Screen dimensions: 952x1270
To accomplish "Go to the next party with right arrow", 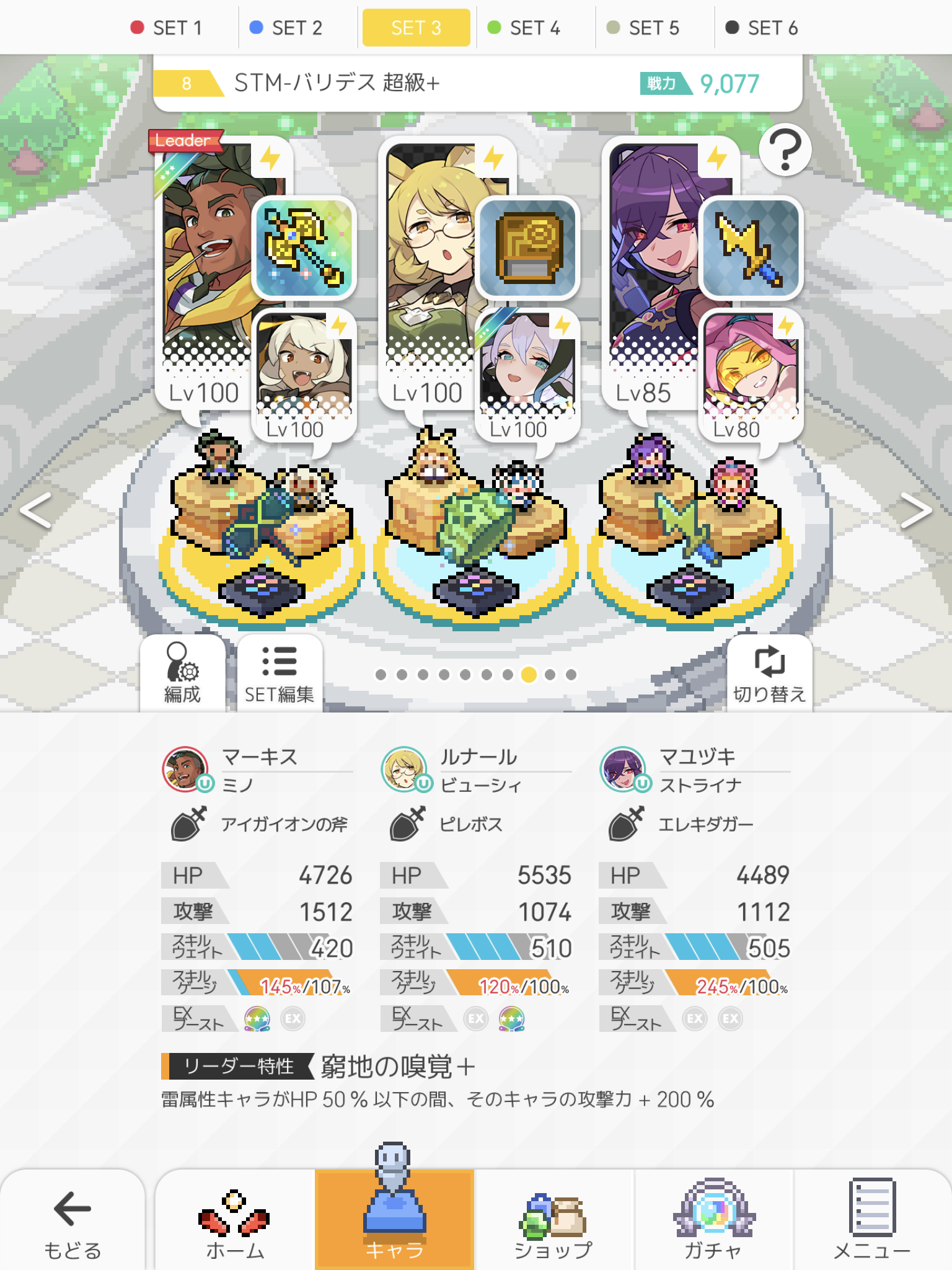I will coord(915,510).
